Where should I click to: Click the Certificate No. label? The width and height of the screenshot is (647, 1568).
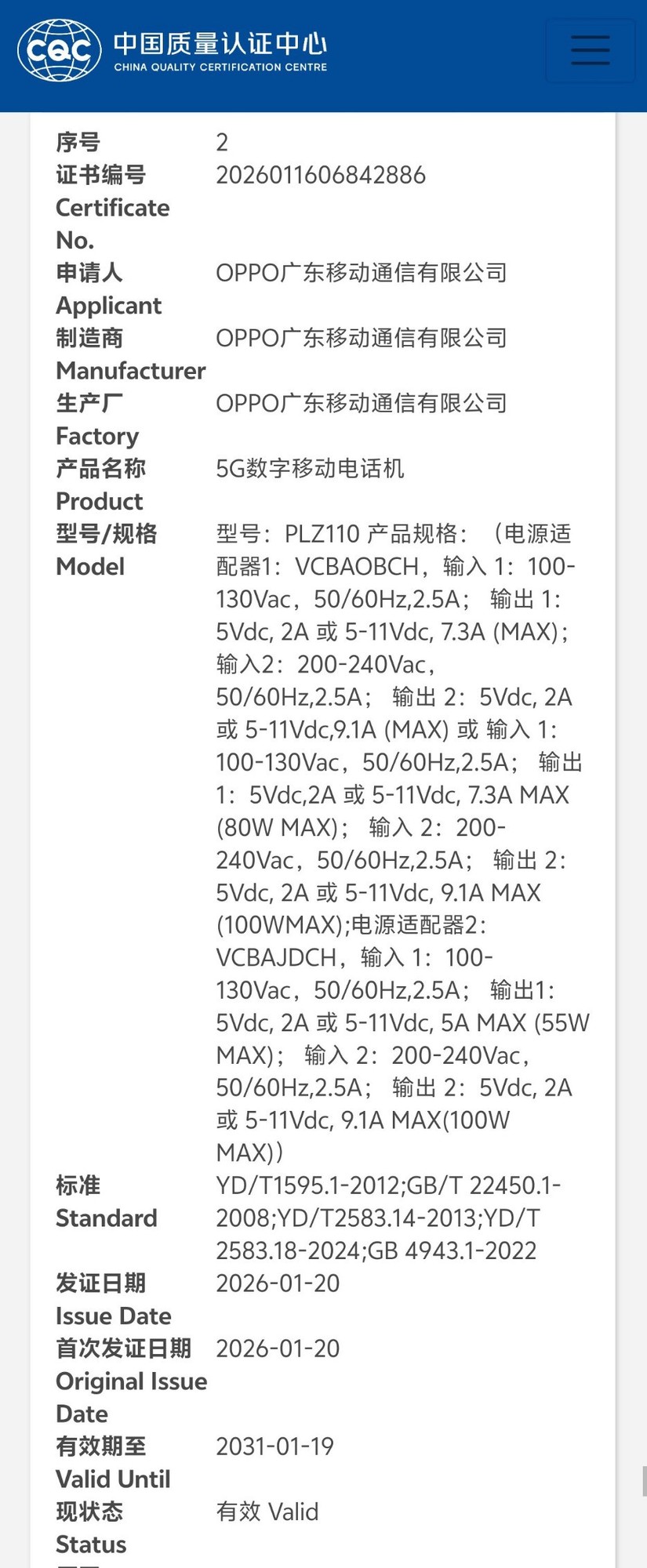pos(112,208)
